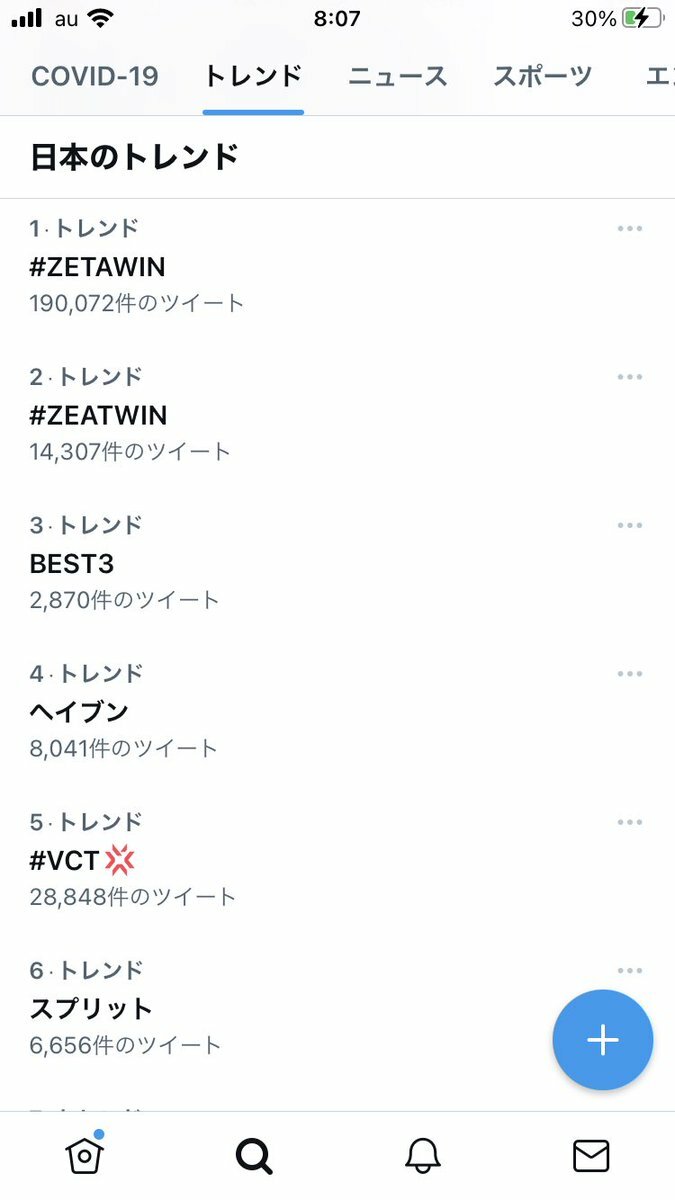This screenshot has height=1200, width=675.
Task: Open the #VCT trend
Action: 80,860
